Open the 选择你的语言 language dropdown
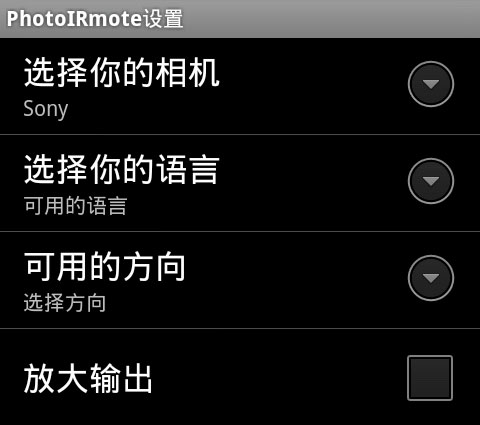This screenshot has width=480, height=425. 431,181
